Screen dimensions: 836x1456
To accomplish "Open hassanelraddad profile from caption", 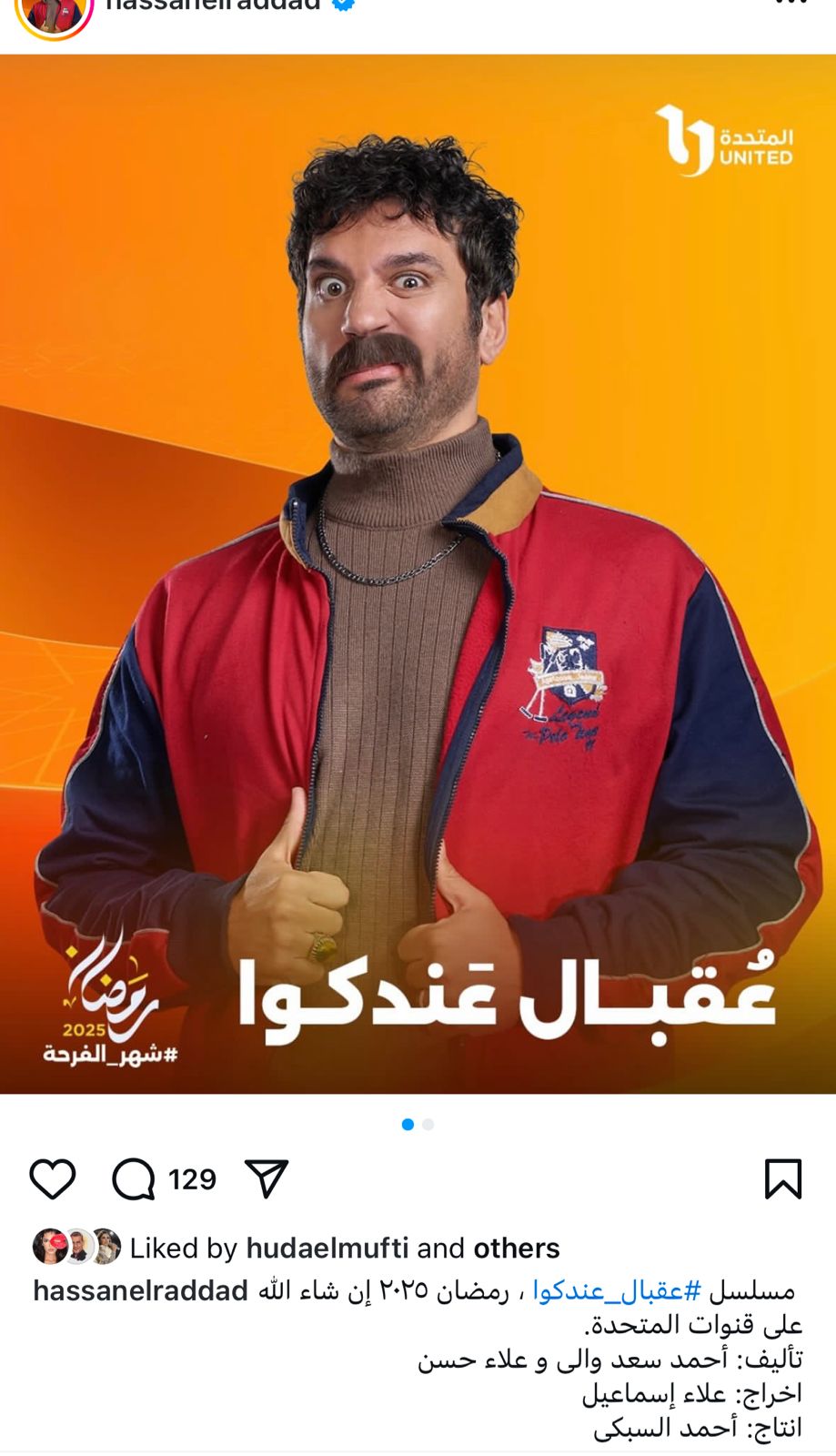I will (140, 1290).
